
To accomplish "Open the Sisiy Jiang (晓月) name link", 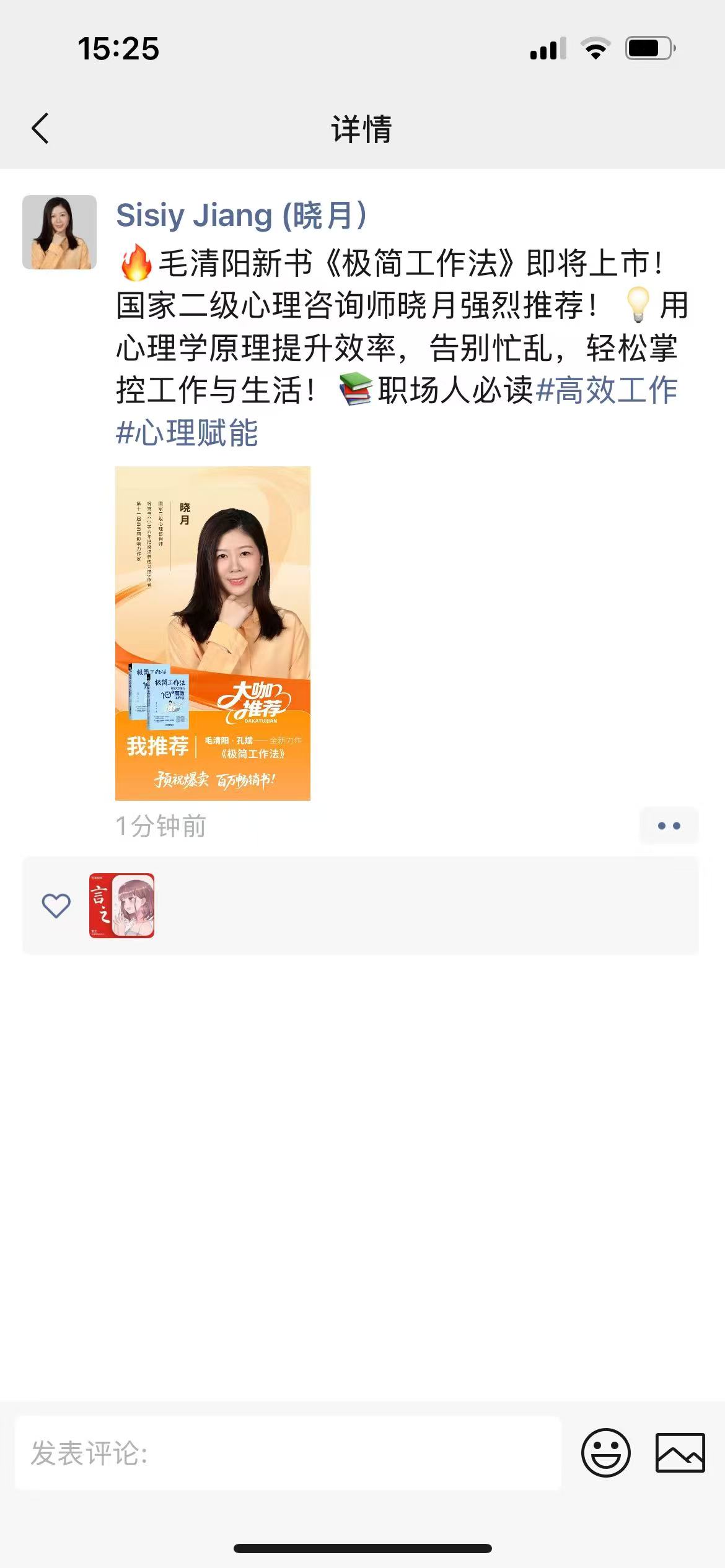I will tap(241, 216).
